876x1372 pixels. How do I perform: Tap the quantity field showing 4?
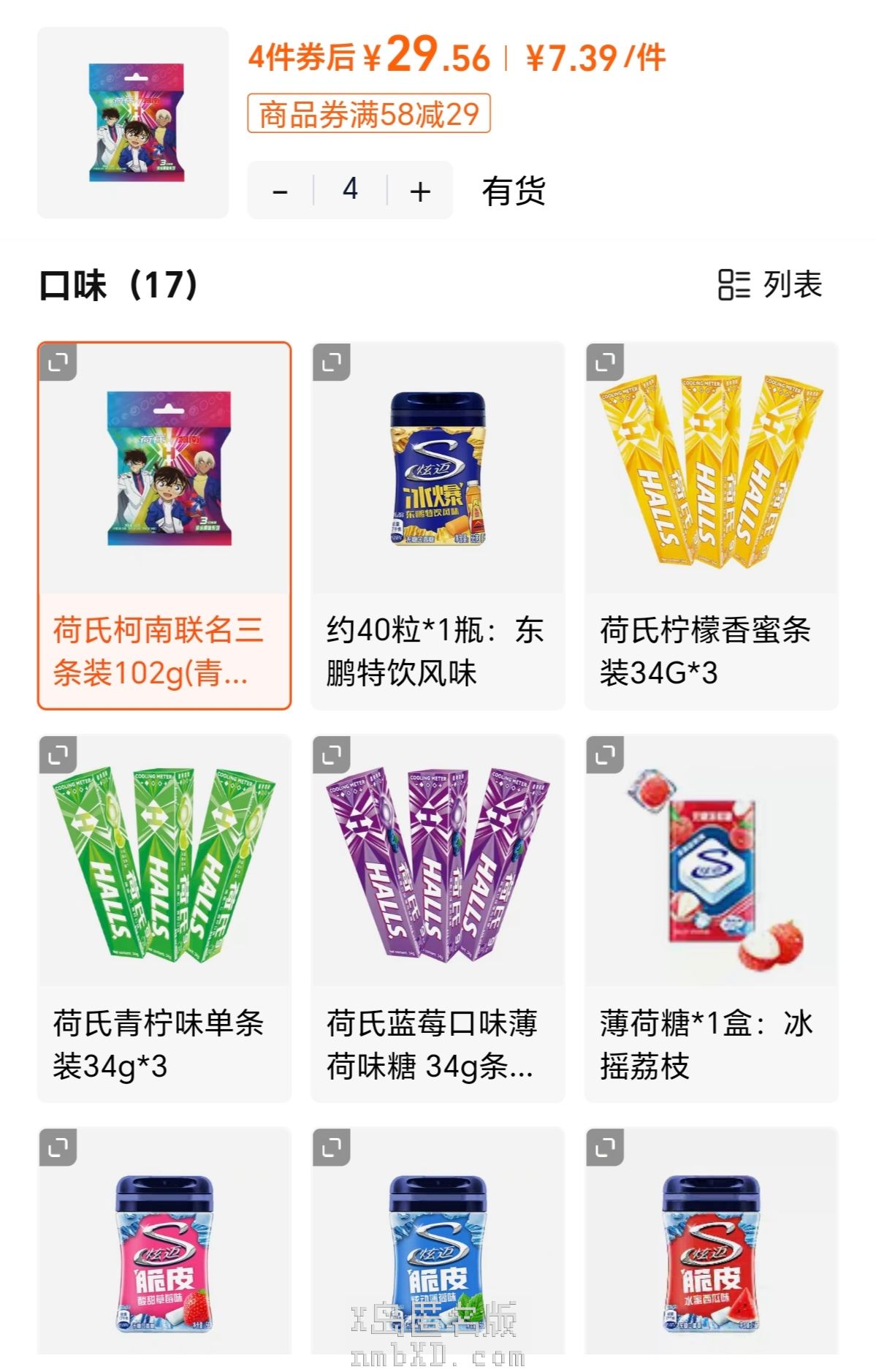pos(350,190)
